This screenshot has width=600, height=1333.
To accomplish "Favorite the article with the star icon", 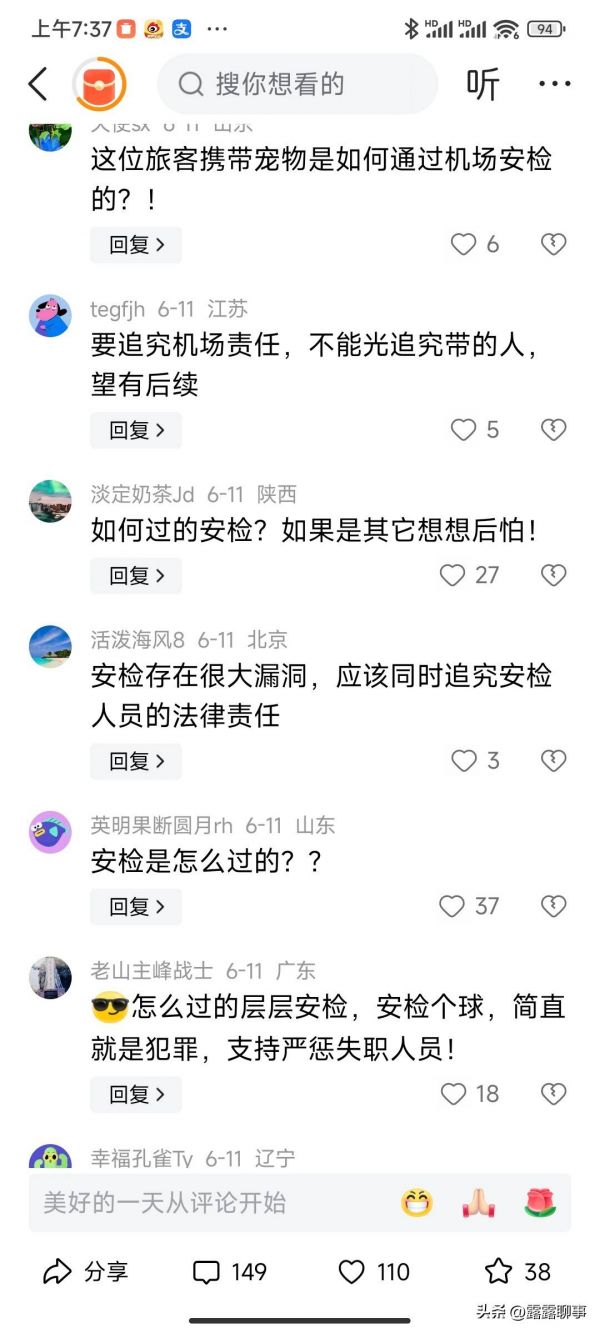I will click(499, 1272).
